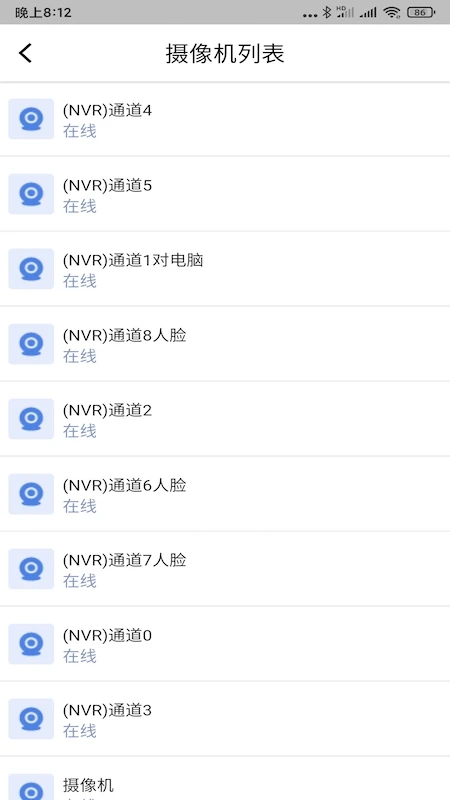Select the (NVR)通道5 camera row
450x800 pixels.
click(x=225, y=194)
